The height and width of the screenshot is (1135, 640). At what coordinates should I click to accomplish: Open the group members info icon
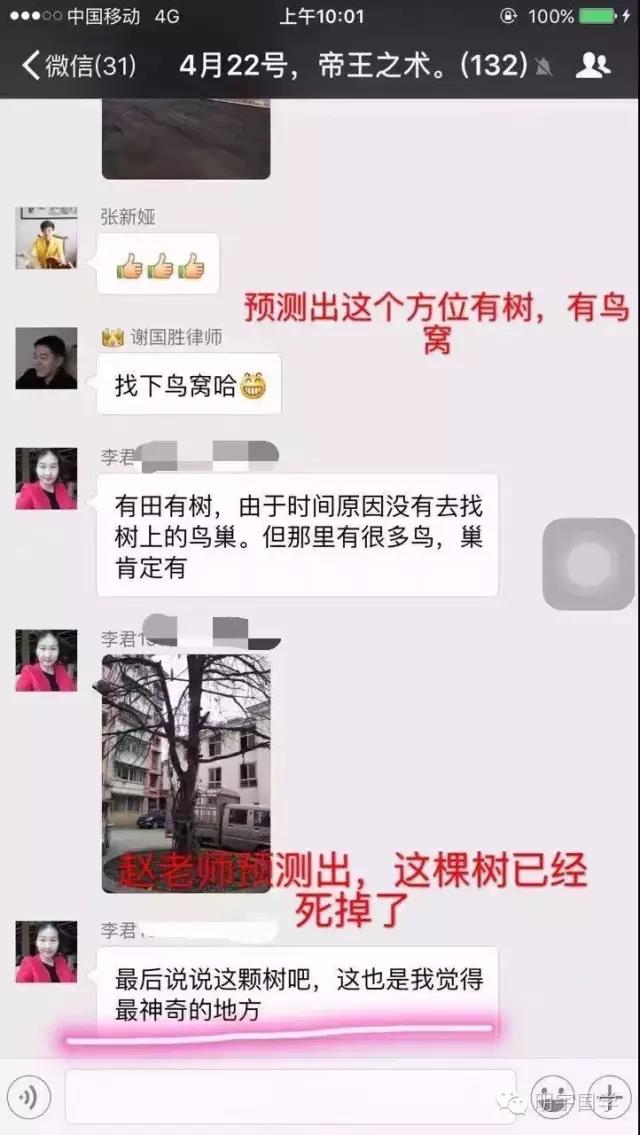click(x=594, y=66)
